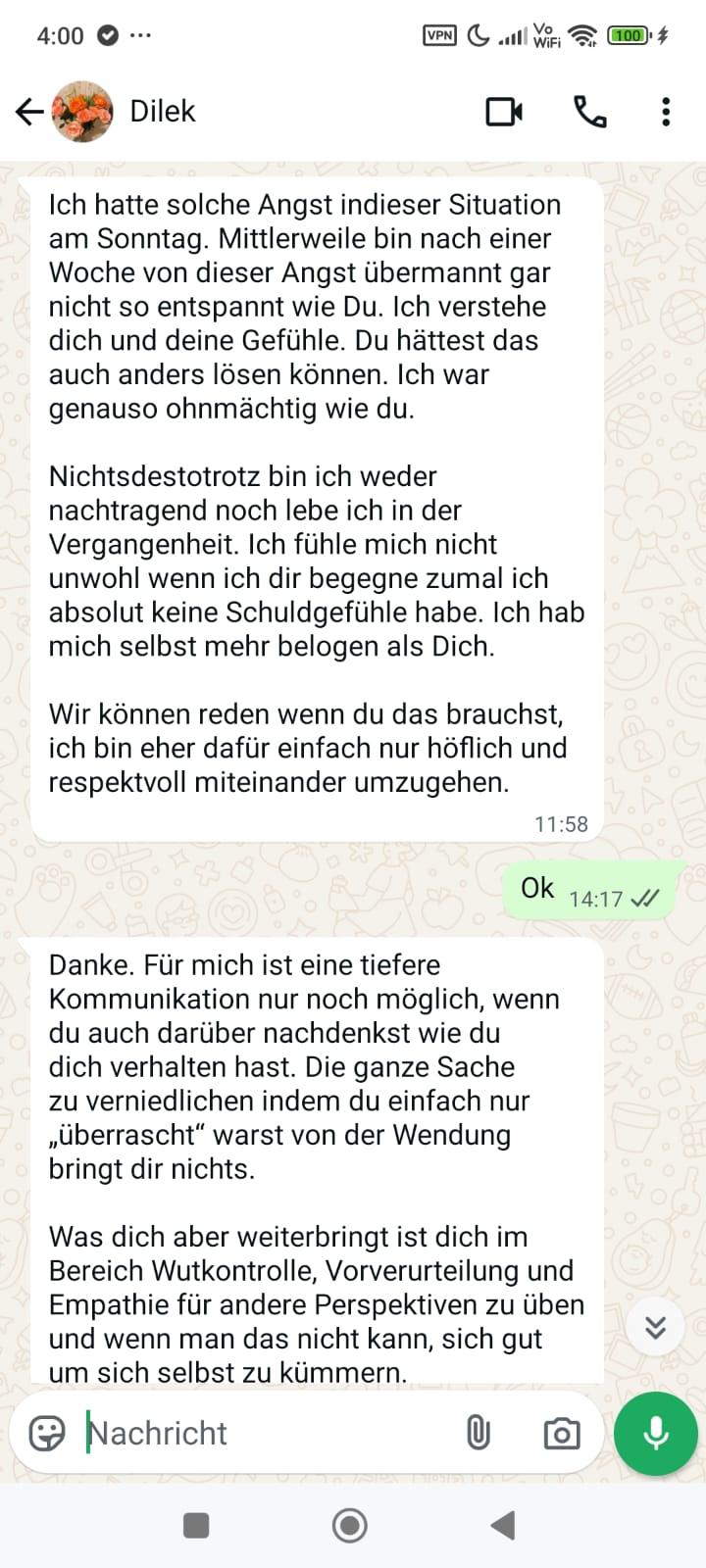Tap the green microphone voice message button

click(655, 1433)
